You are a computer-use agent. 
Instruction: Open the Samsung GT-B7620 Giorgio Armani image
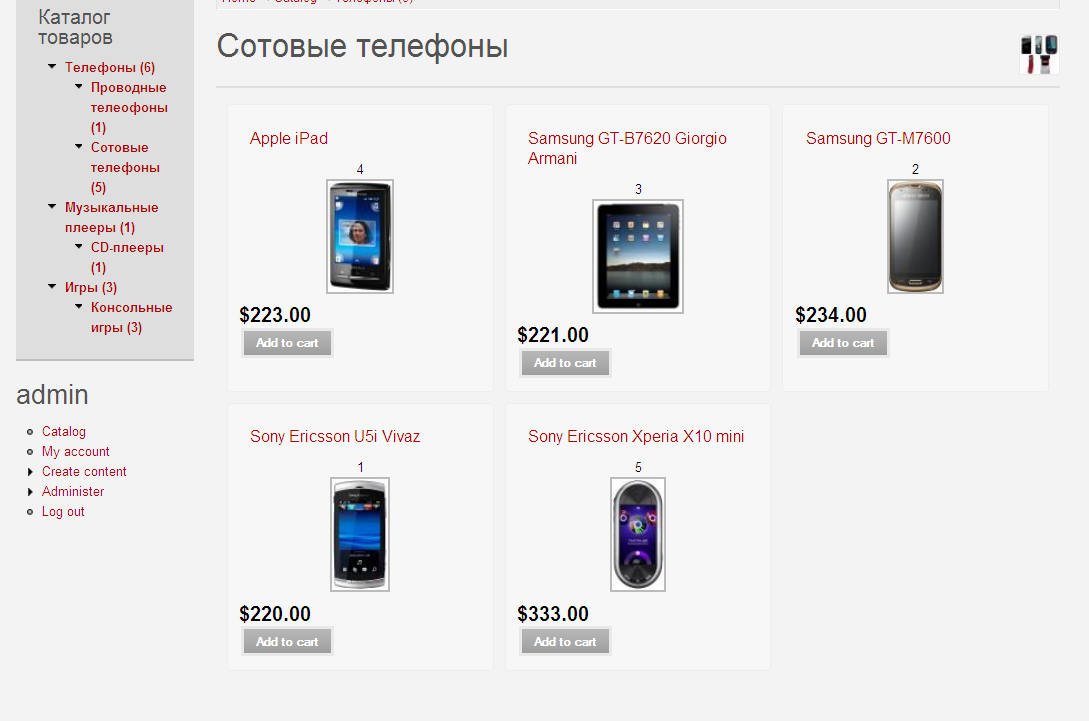(x=638, y=257)
